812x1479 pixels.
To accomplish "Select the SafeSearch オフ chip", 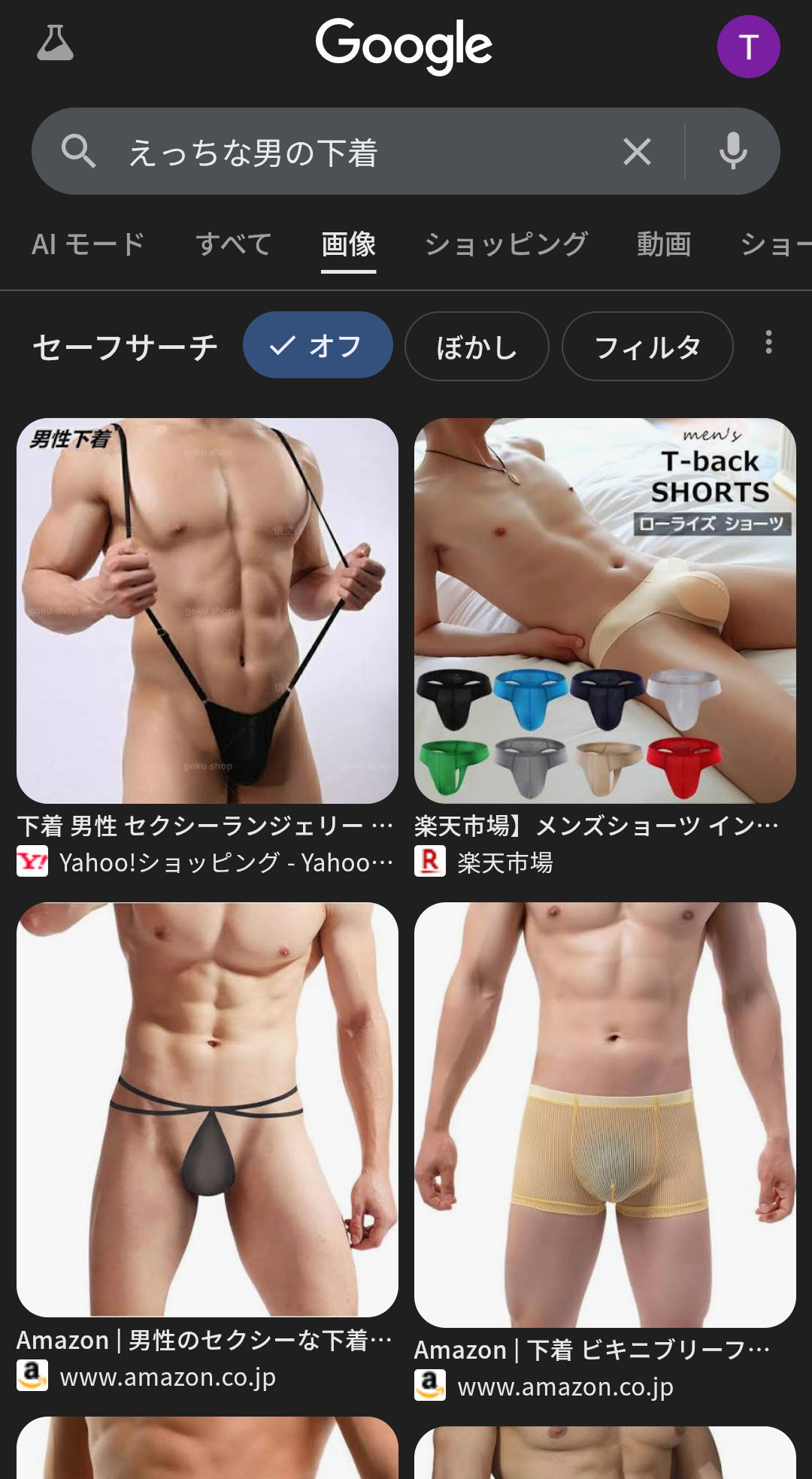I will 317,346.
